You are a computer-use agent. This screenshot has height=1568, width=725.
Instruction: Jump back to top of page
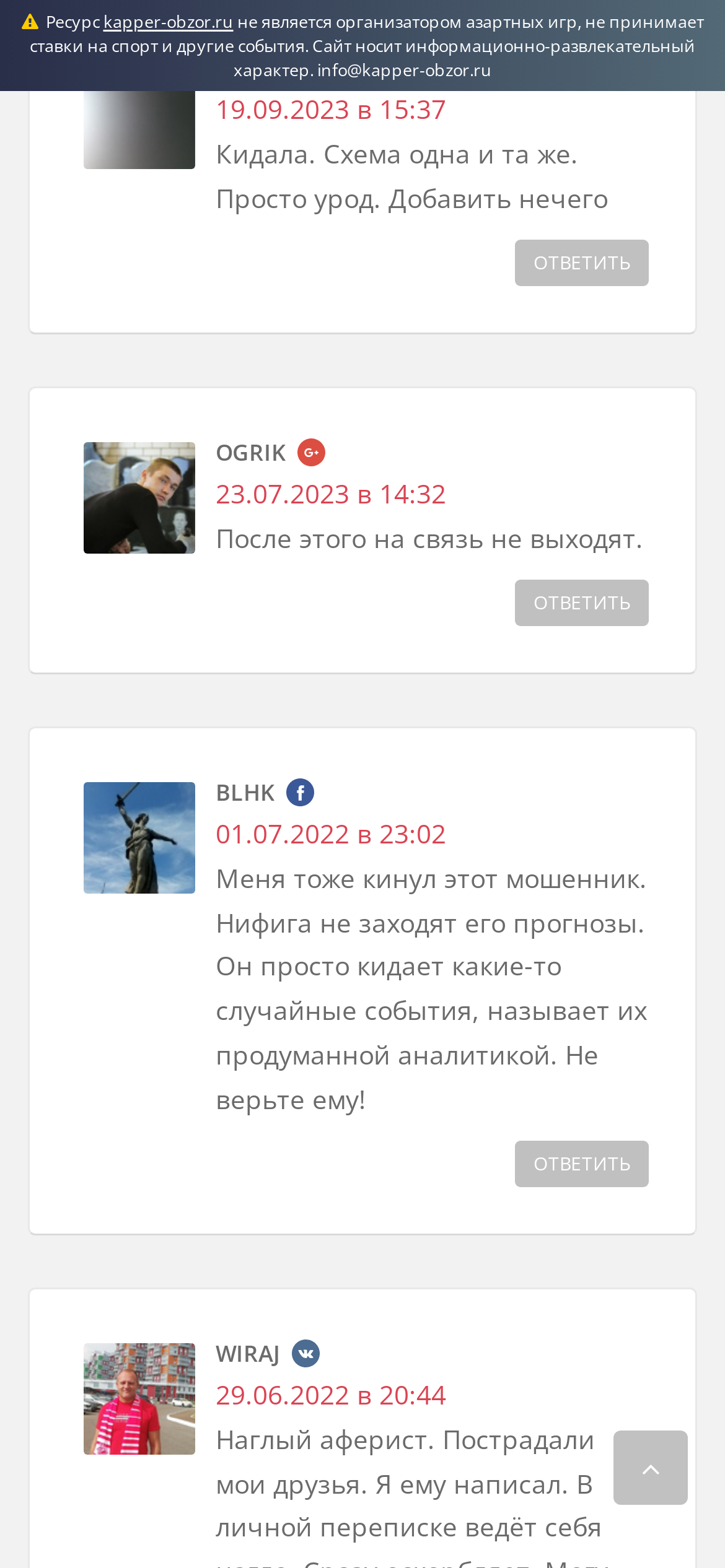[650, 1468]
